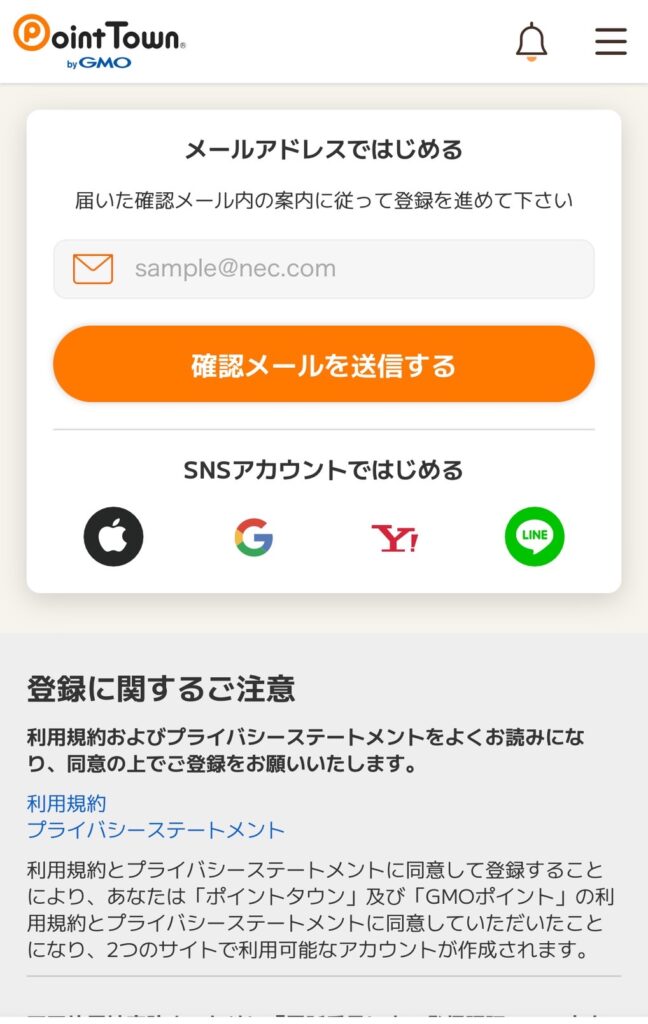
Task: Sign up with Google account
Action: (254, 537)
